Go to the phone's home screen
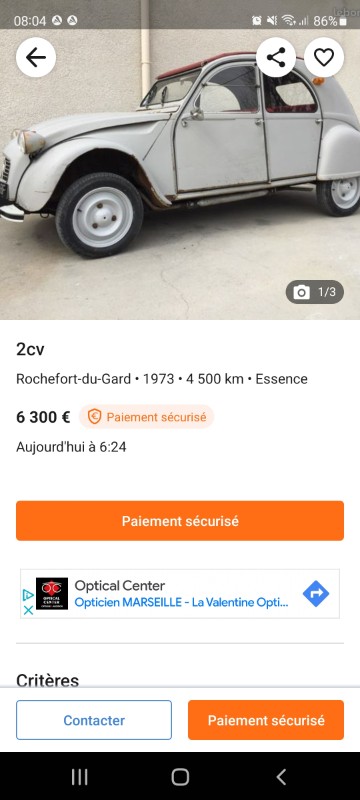The width and height of the screenshot is (360, 800). pos(180,777)
